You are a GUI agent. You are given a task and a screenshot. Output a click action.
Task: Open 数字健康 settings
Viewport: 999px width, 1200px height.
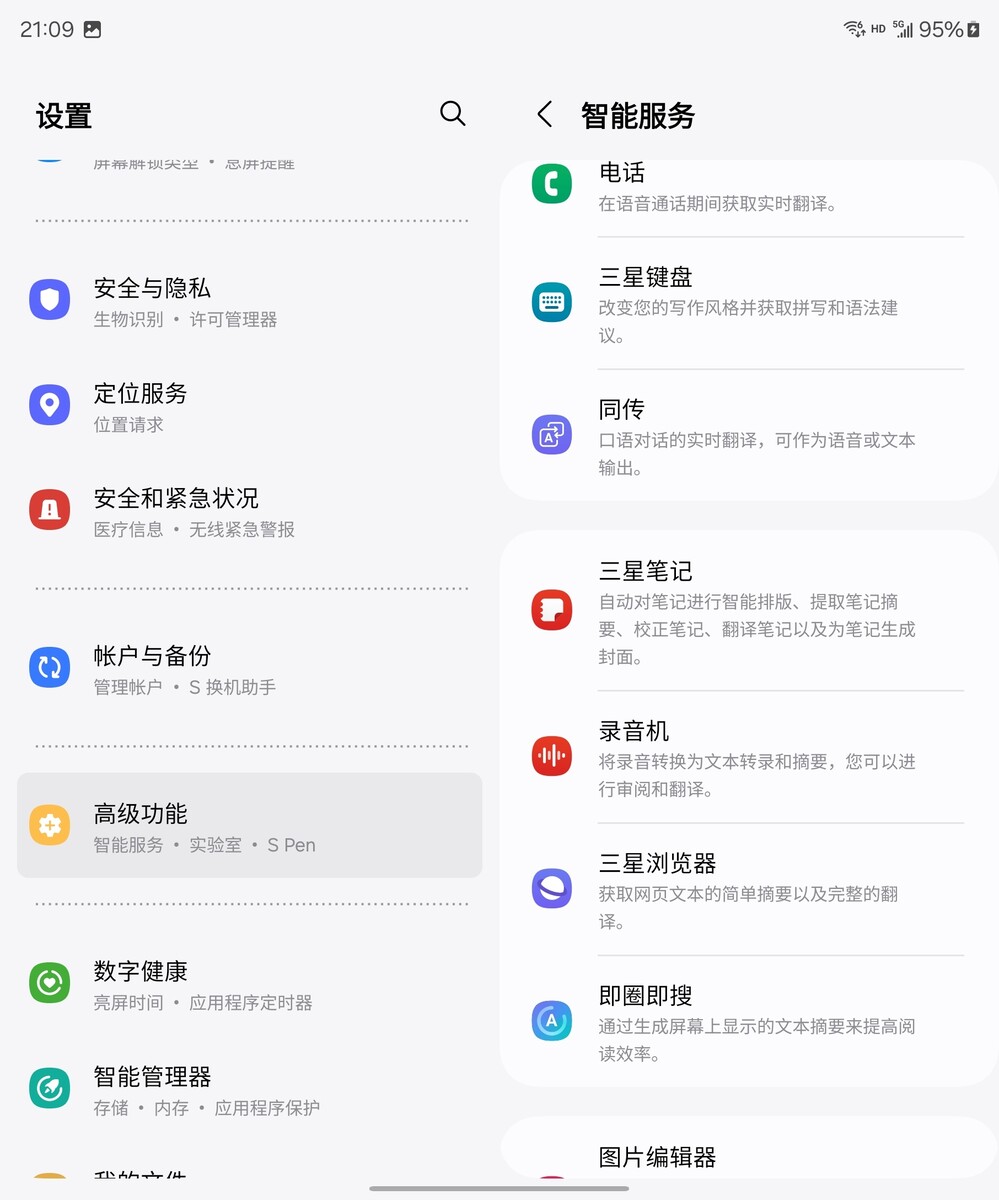[250, 985]
